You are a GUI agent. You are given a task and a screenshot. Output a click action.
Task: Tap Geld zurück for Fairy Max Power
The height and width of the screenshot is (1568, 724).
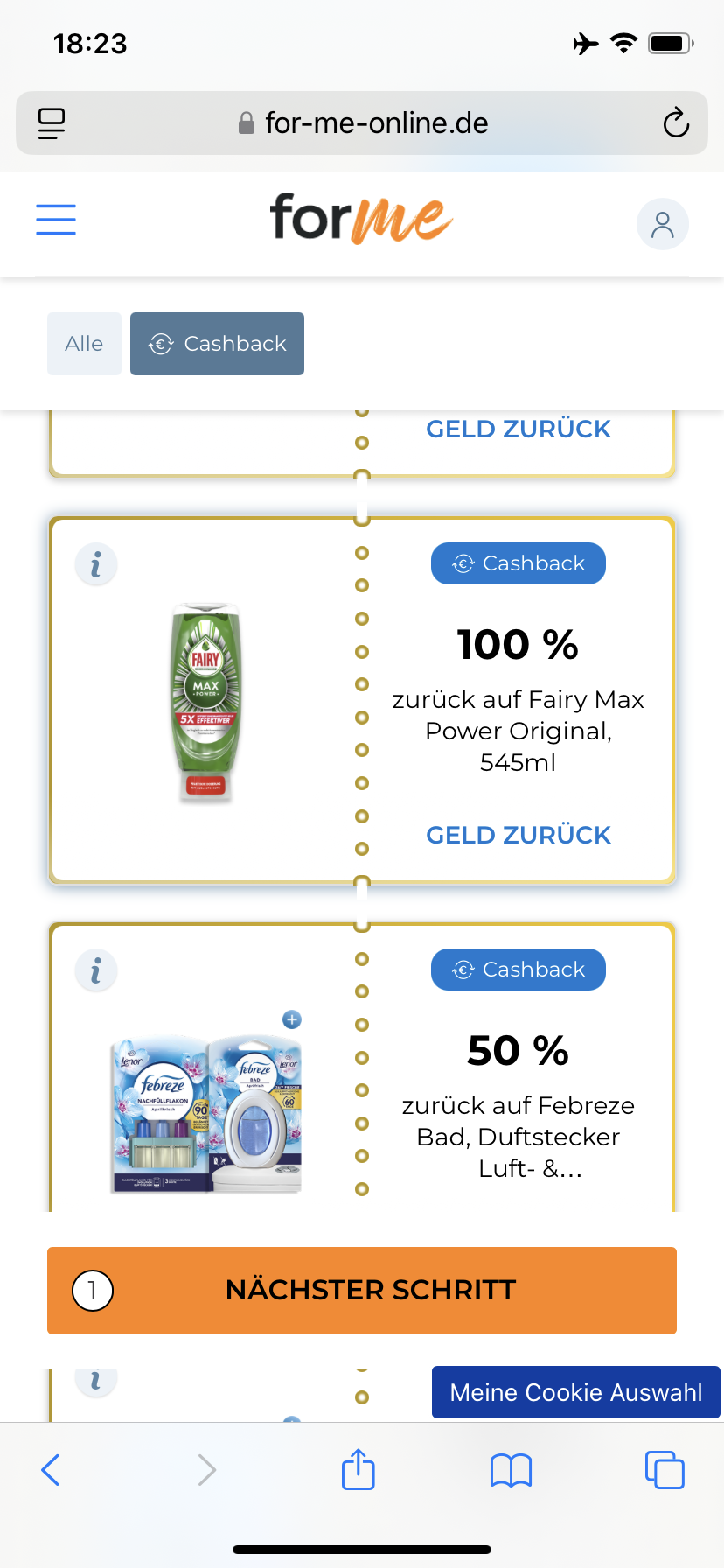[518, 835]
